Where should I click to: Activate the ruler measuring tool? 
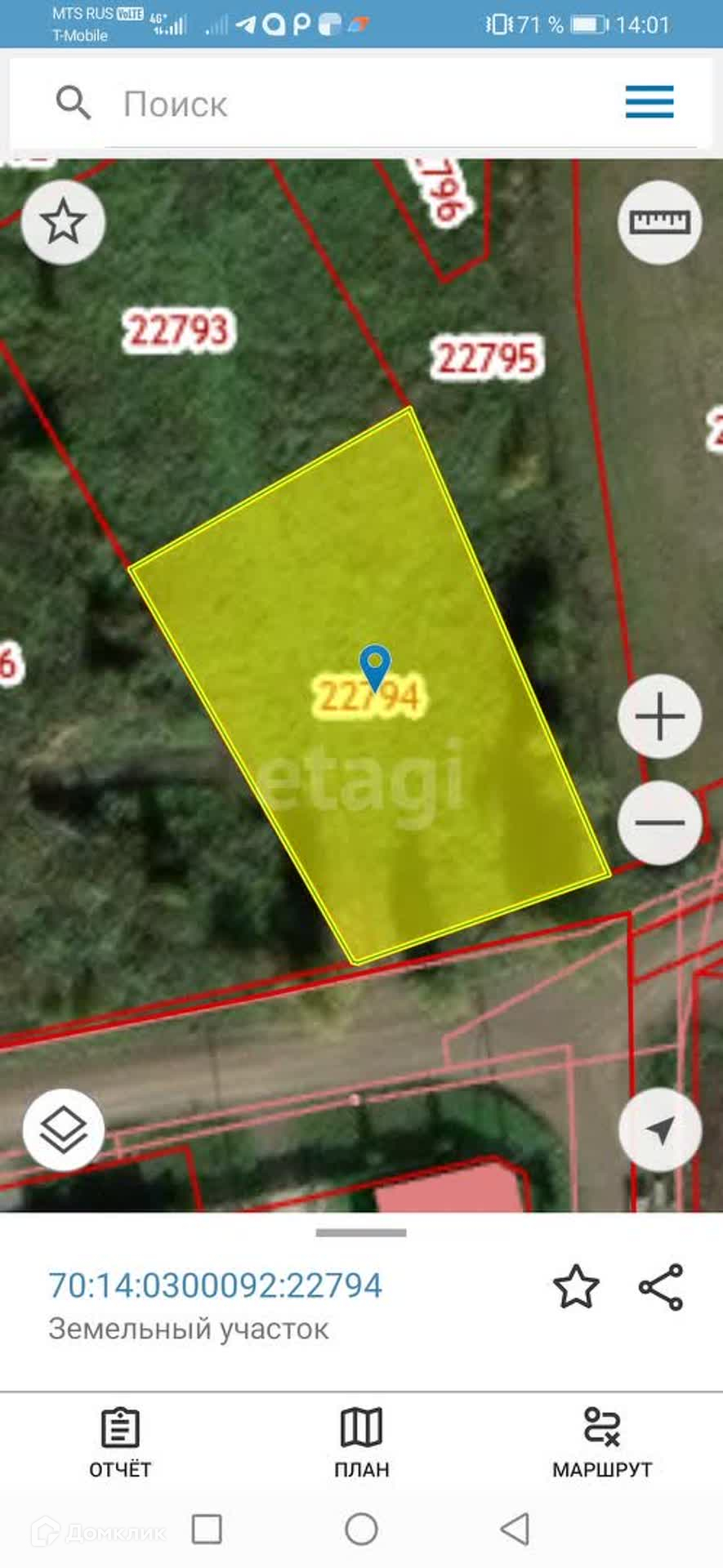[659, 221]
